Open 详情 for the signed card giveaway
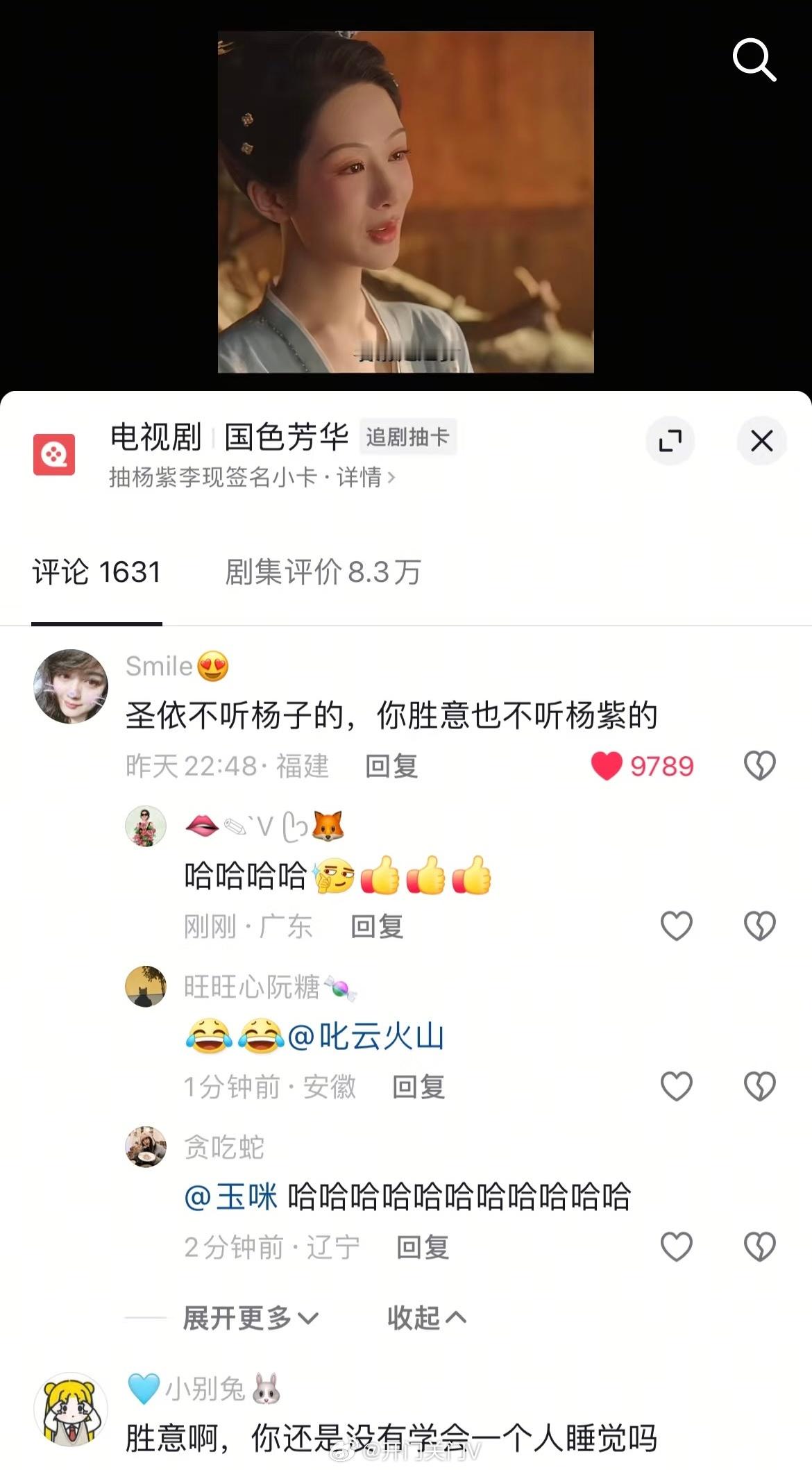This screenshot has height=1470, width=812. [x=366, y=480]
